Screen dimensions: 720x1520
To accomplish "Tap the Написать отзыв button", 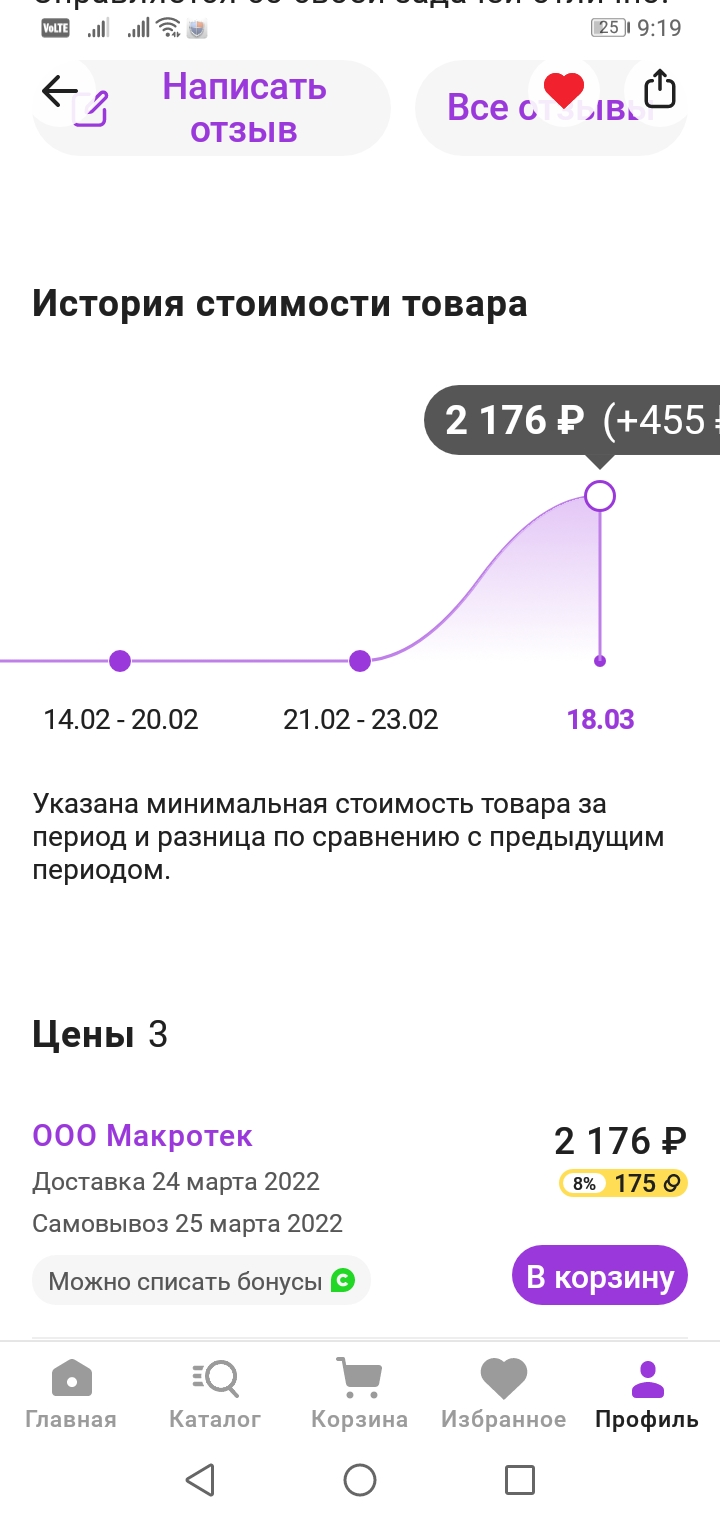I will (211, 108).
